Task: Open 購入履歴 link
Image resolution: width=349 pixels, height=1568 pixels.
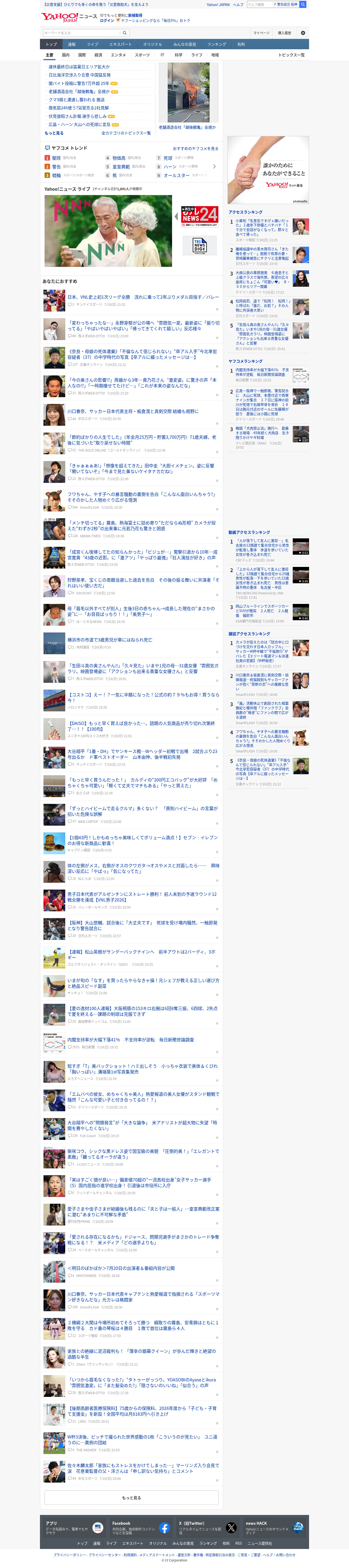Action: click(284, 33)
